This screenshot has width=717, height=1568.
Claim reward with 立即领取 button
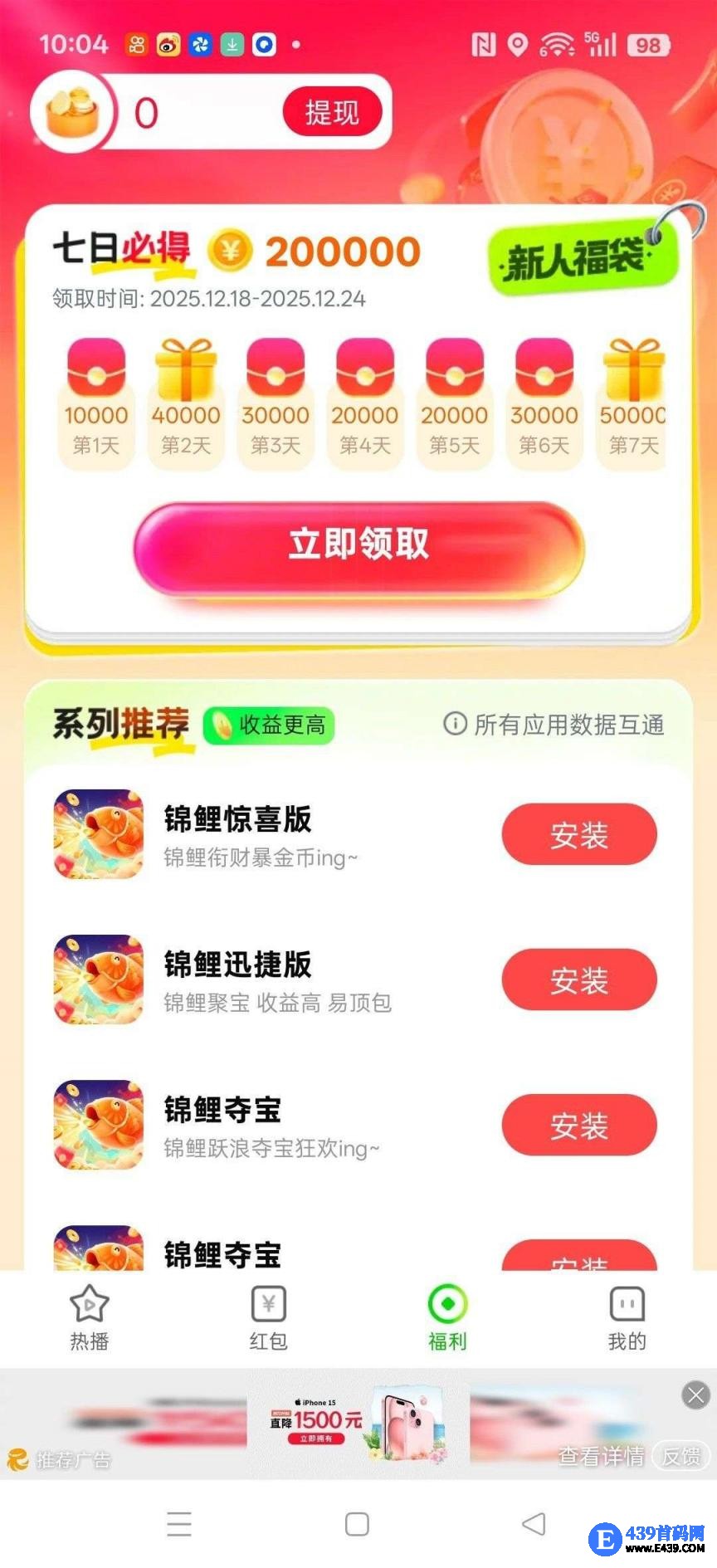(358, 546)
